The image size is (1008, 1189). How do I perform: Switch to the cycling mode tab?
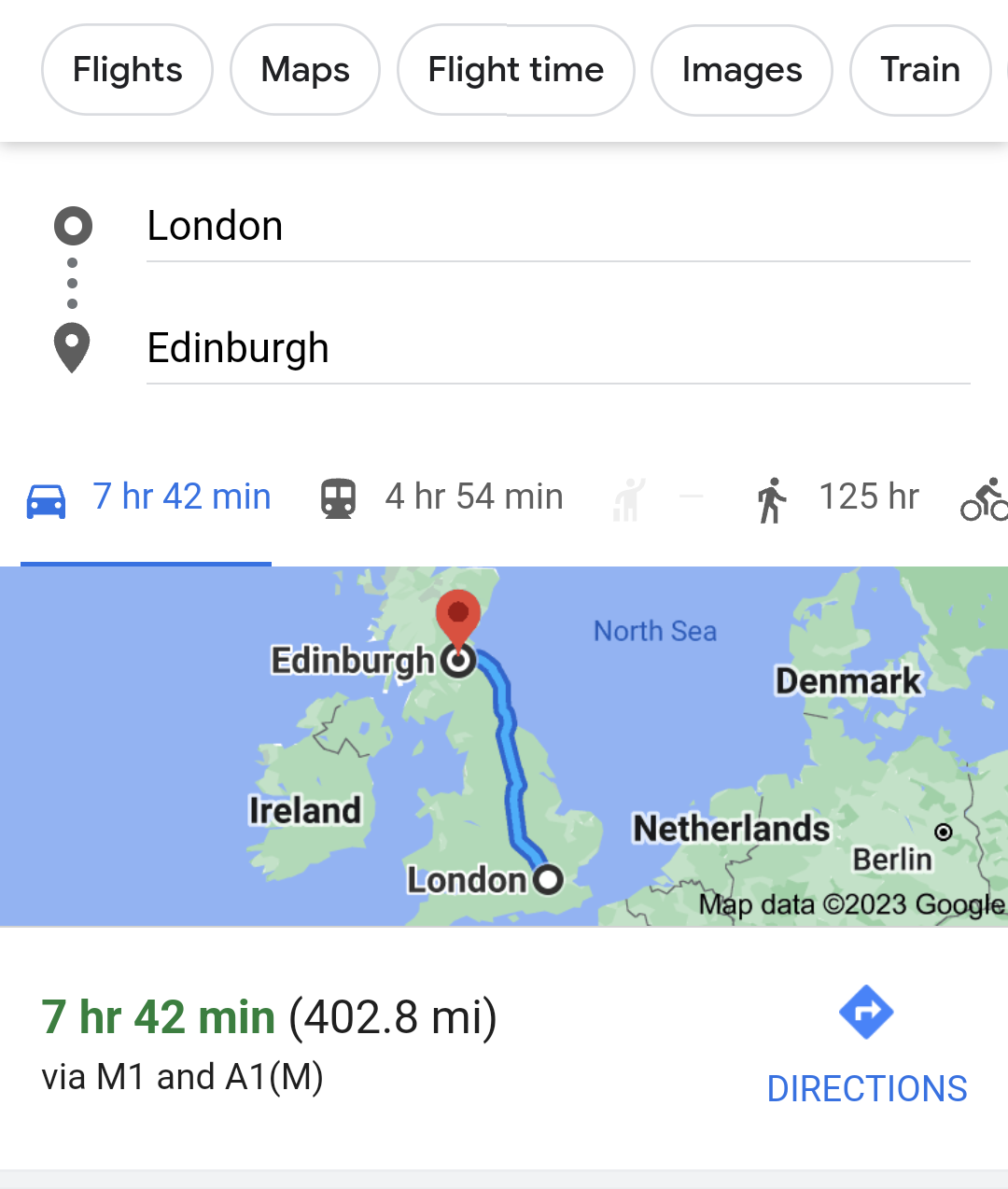(x=983, y=499)
